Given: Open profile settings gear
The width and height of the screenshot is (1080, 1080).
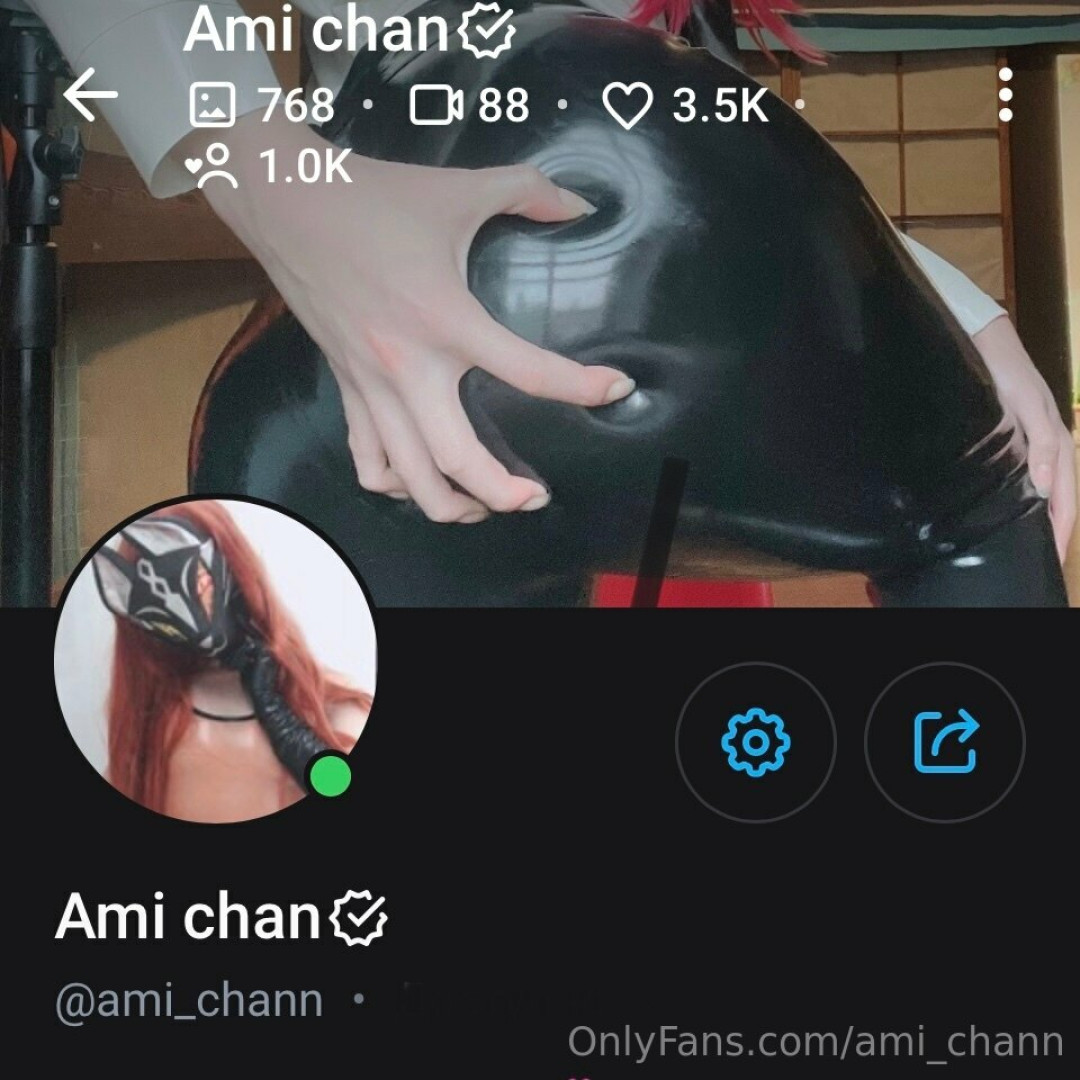Looking at the screenshot, I should click(756, 742).
